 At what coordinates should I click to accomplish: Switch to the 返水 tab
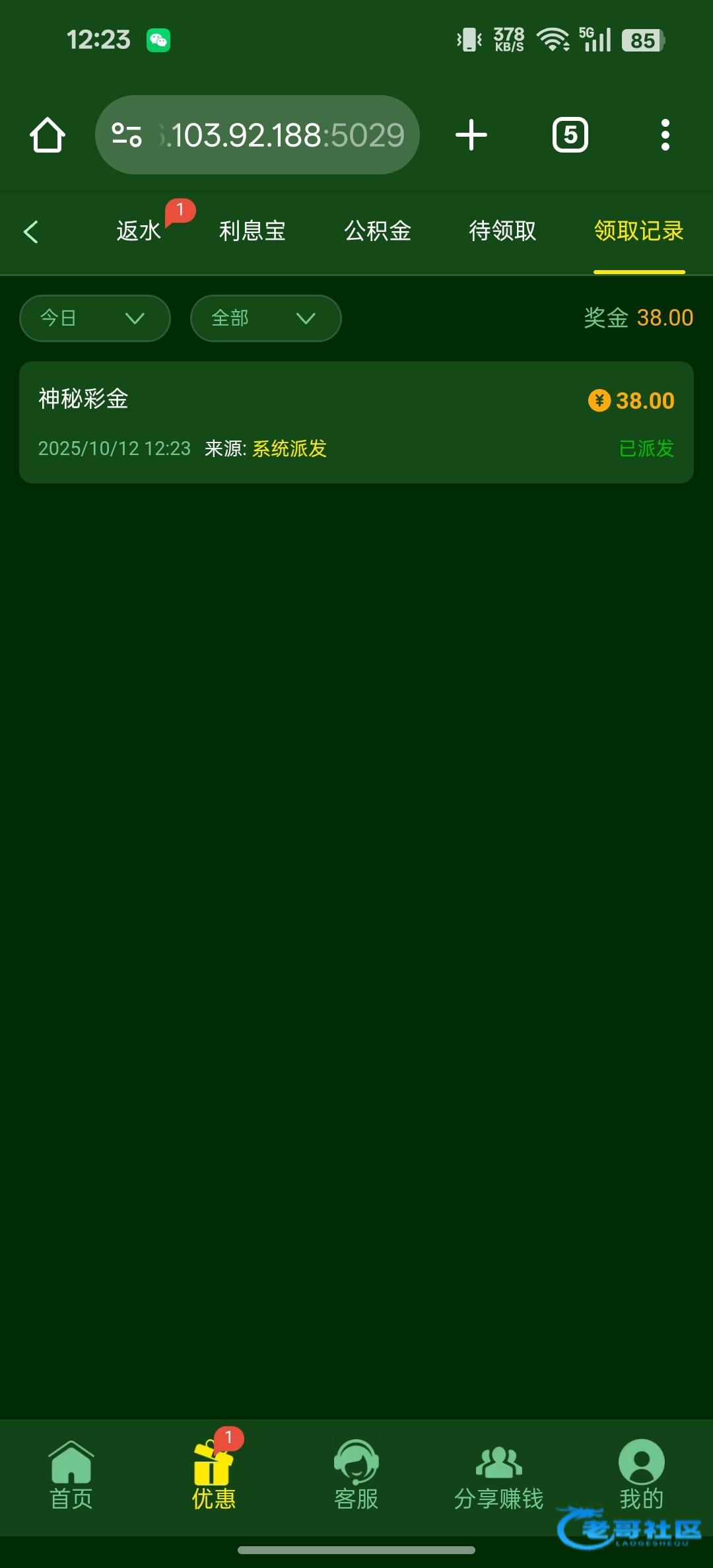point(139,231)
